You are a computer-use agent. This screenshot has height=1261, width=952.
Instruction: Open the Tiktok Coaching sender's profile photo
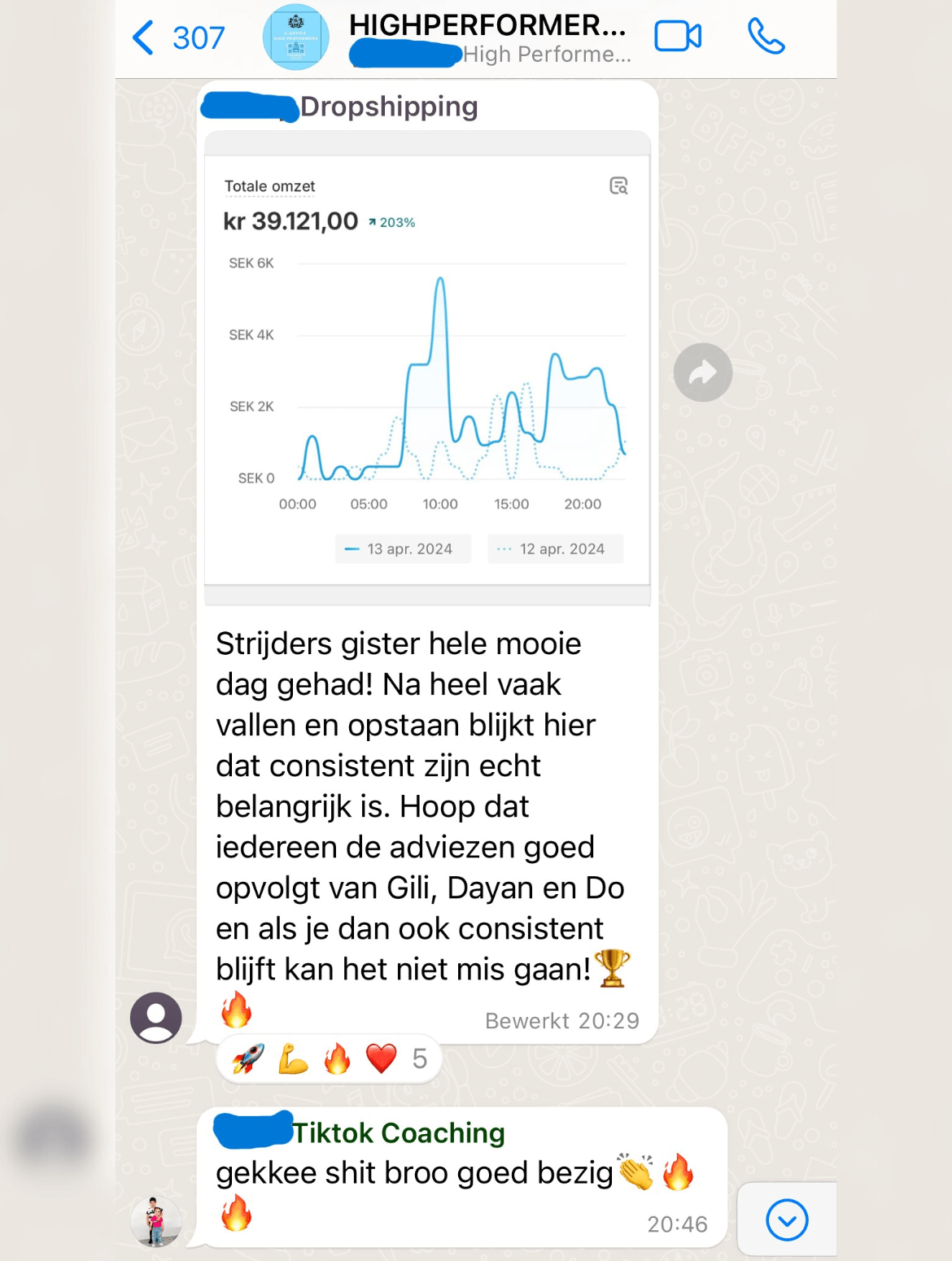pos(155,1221)
